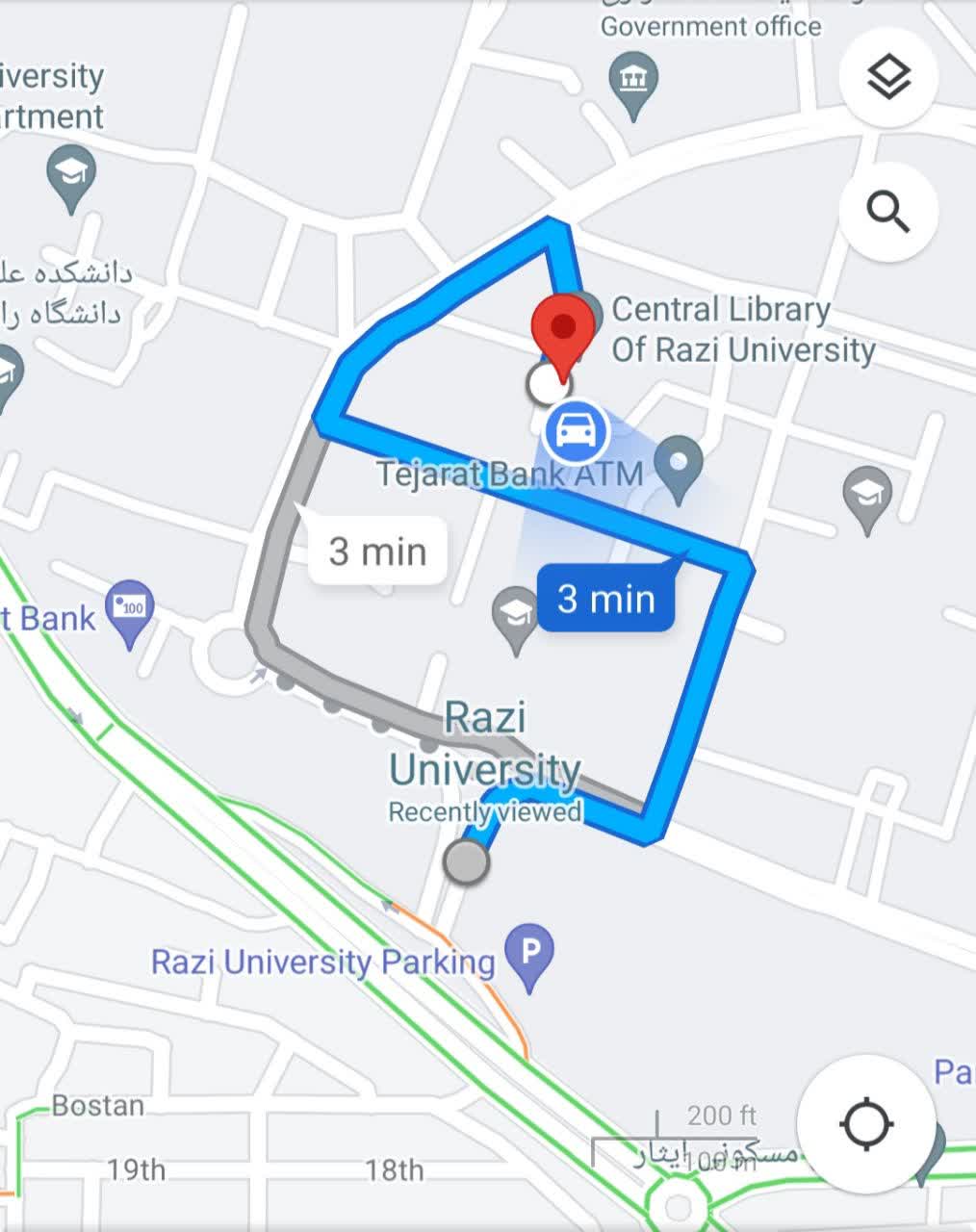
Task: Open Razi University place label
Action: (485, 746)
